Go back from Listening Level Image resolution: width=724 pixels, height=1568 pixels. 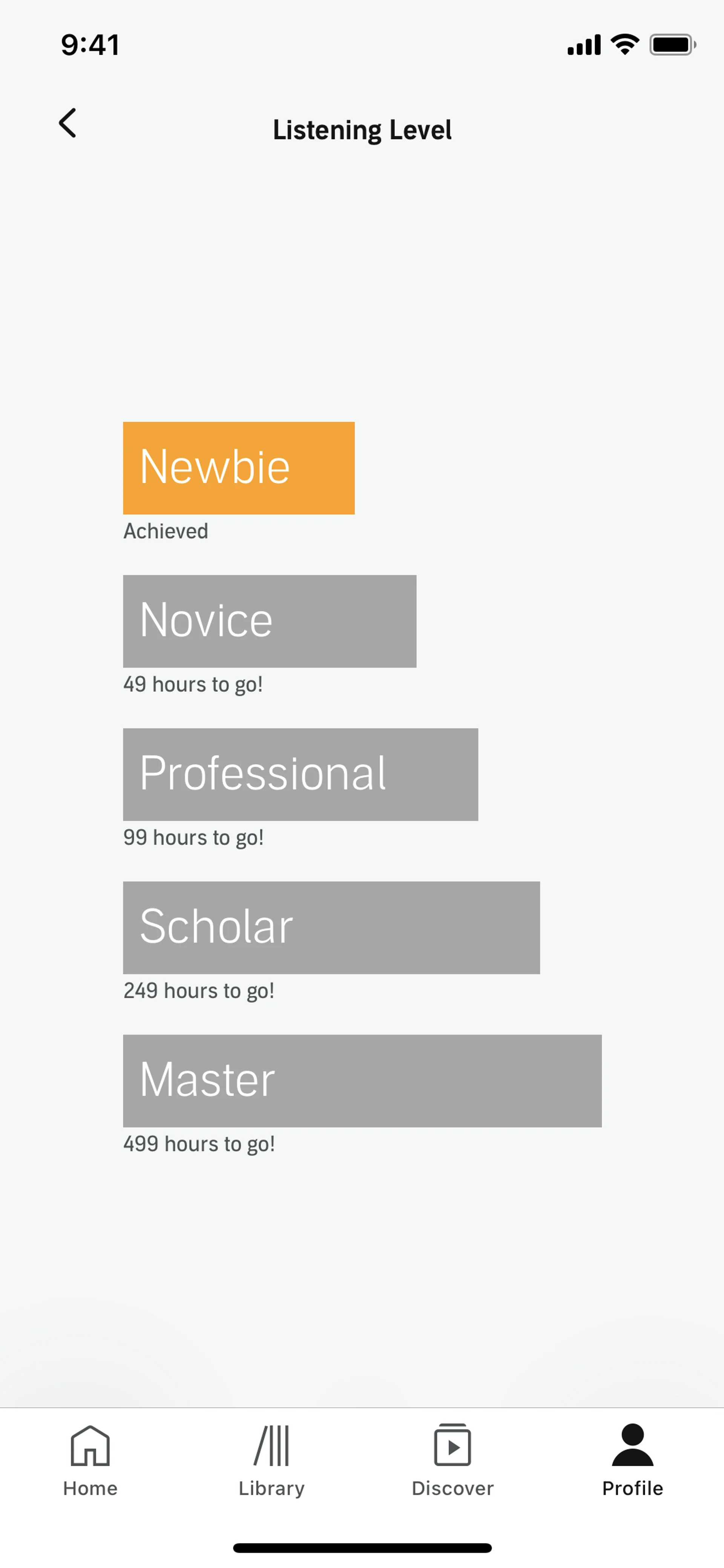pyautogui.click(x=67, y=124)
